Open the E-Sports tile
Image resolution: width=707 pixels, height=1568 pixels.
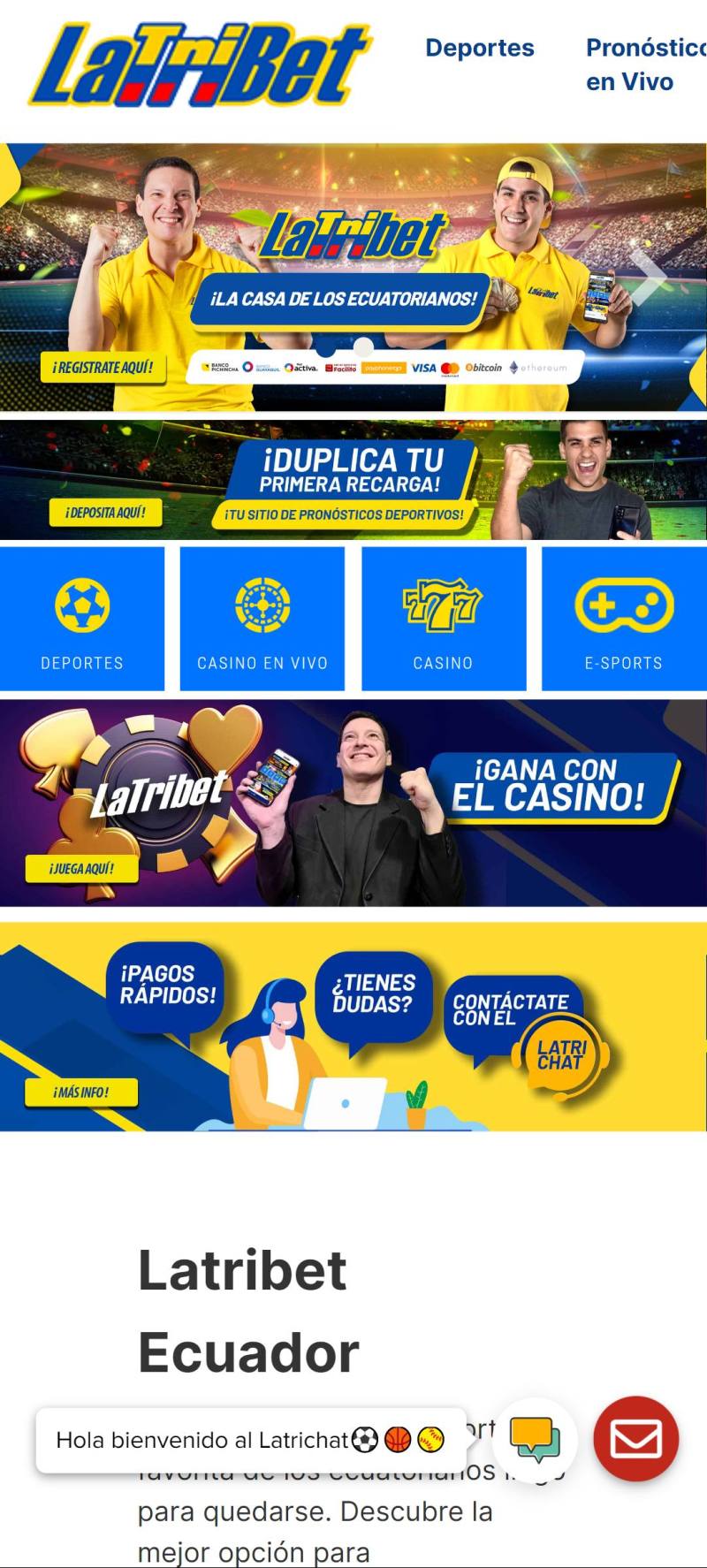tap(624, 619)
